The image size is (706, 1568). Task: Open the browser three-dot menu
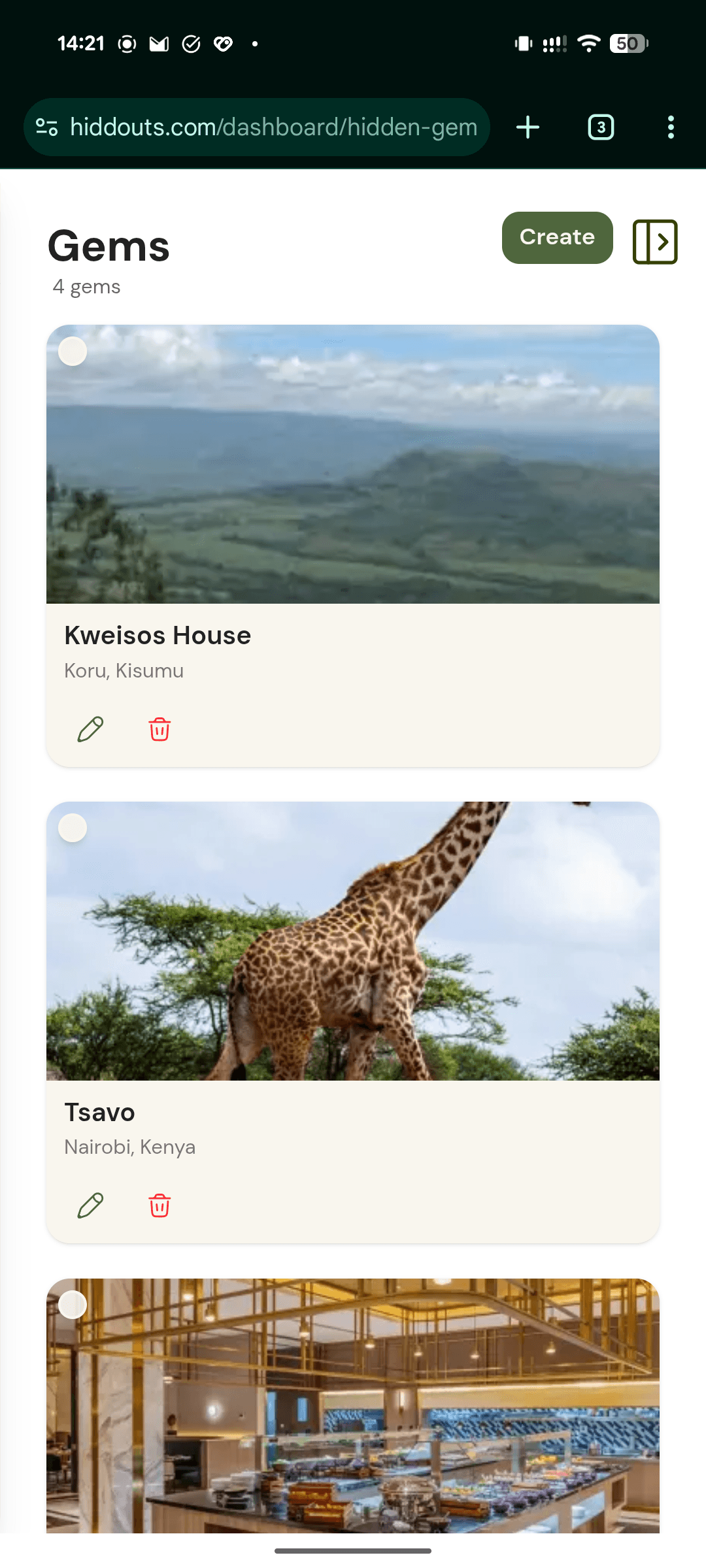click(670, 127)
